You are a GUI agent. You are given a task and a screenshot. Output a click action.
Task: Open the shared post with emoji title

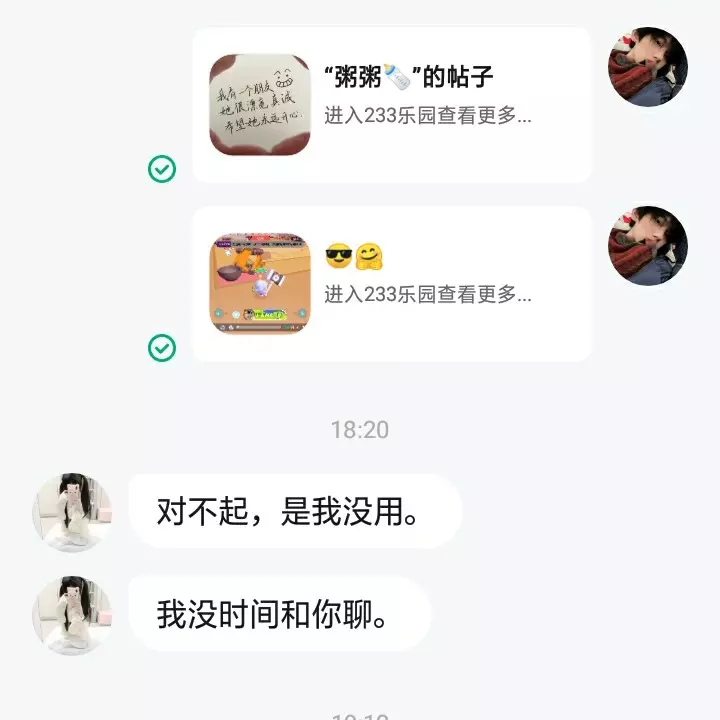click(x=391, y=284)
